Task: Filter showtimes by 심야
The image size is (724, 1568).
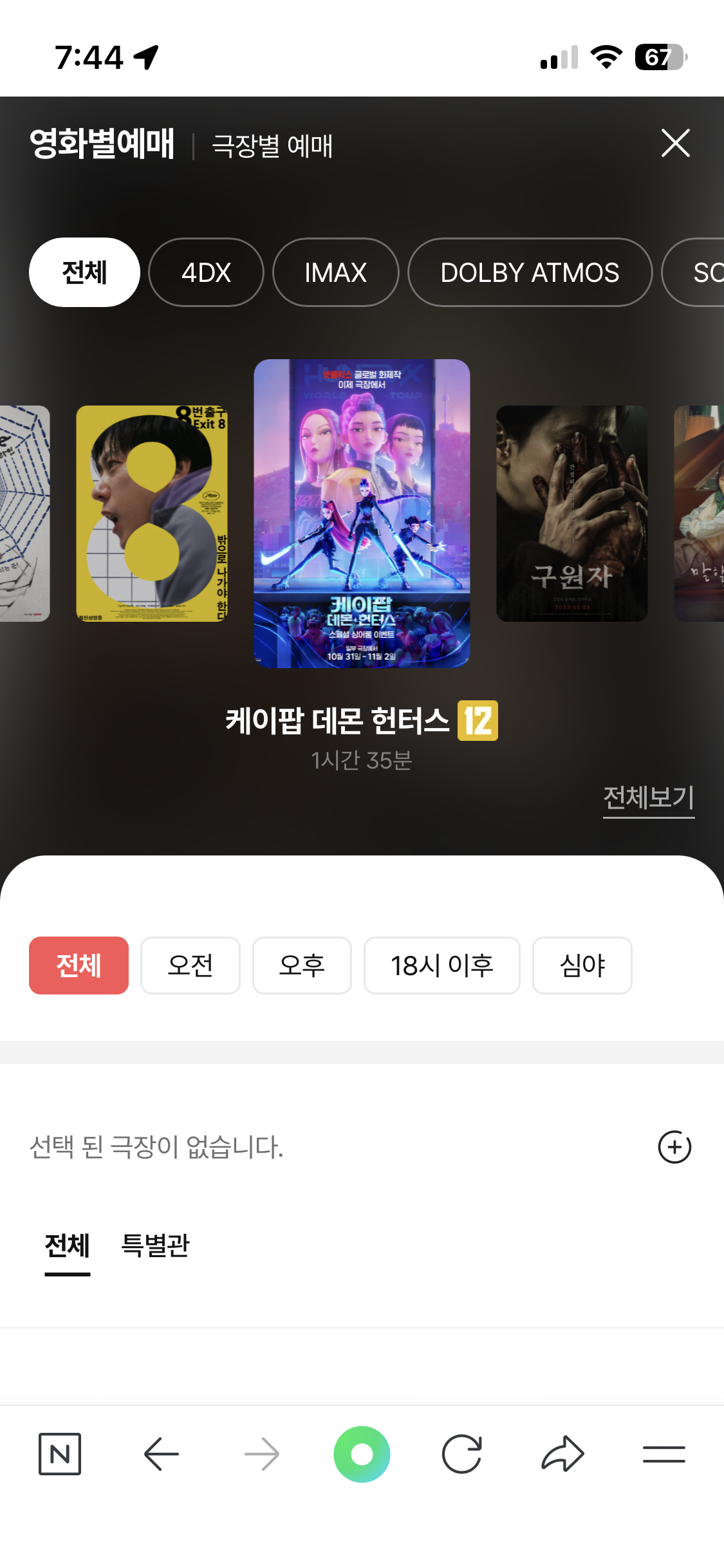Action: [582, 966]
